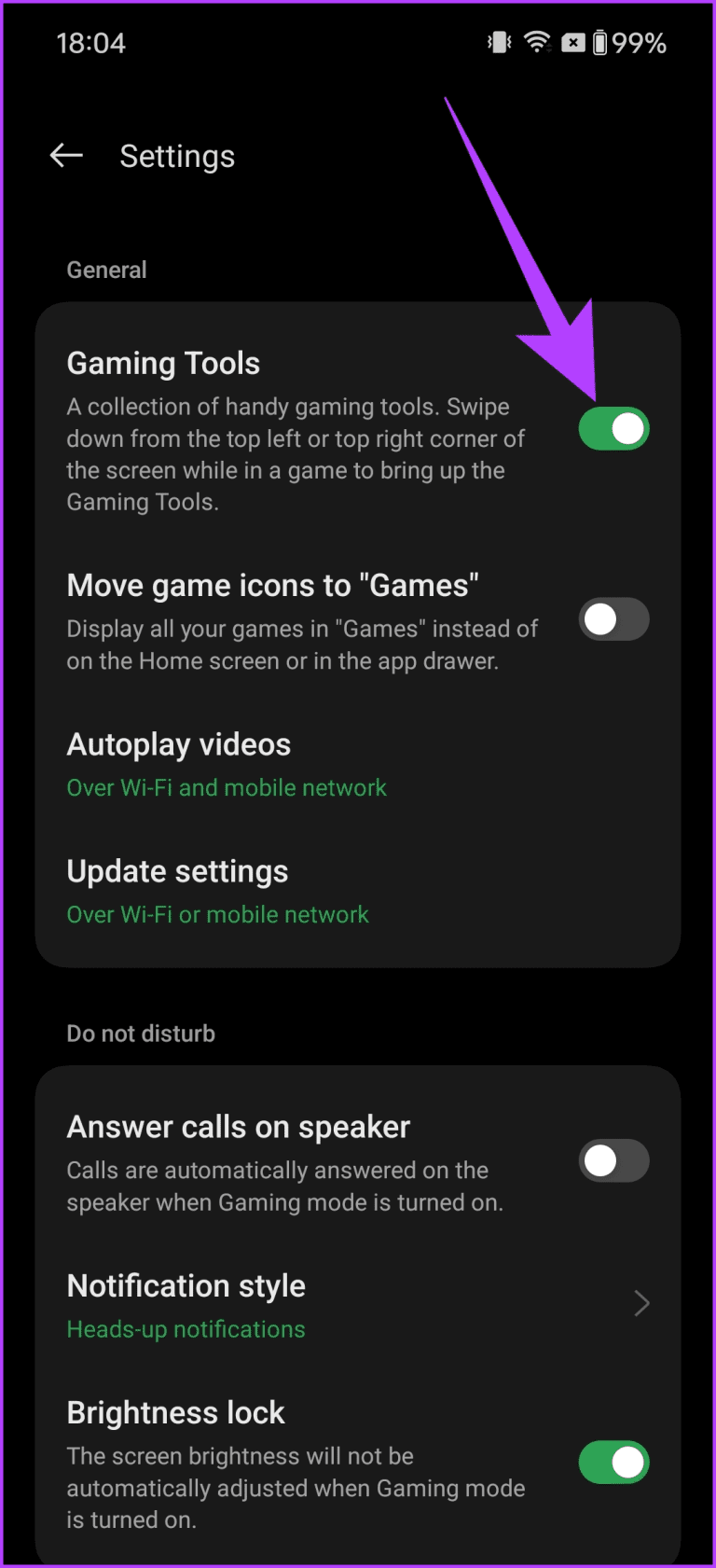Open Autoplay videos options
The width and height of the screenshot is (716, 1568).
[x=227, y=765]
